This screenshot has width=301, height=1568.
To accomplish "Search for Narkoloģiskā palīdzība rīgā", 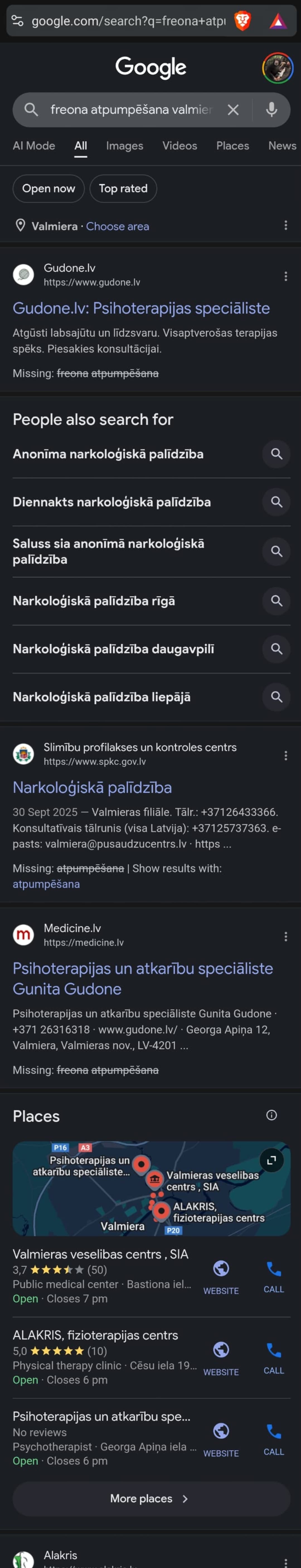I will (94, 601).
